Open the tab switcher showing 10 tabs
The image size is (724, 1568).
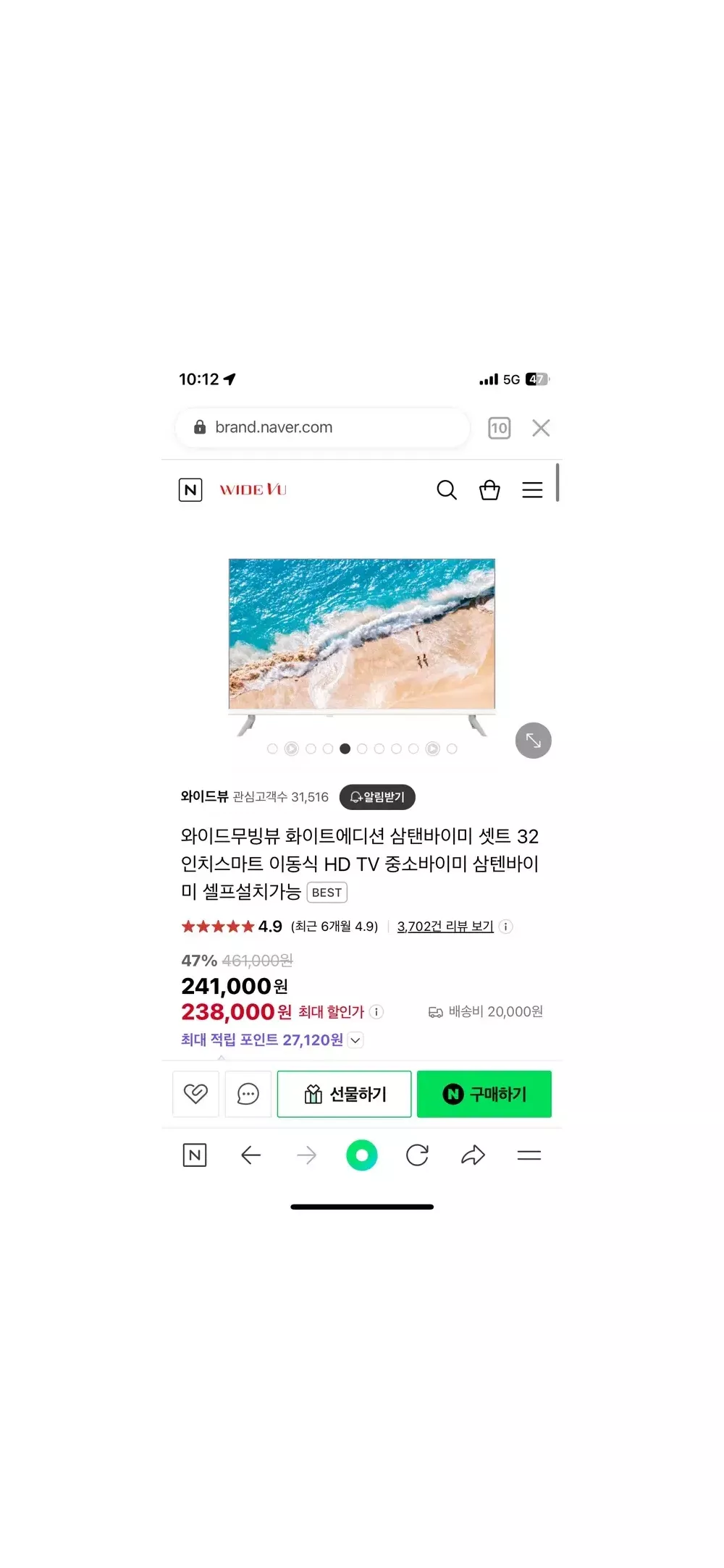point(499,428)
